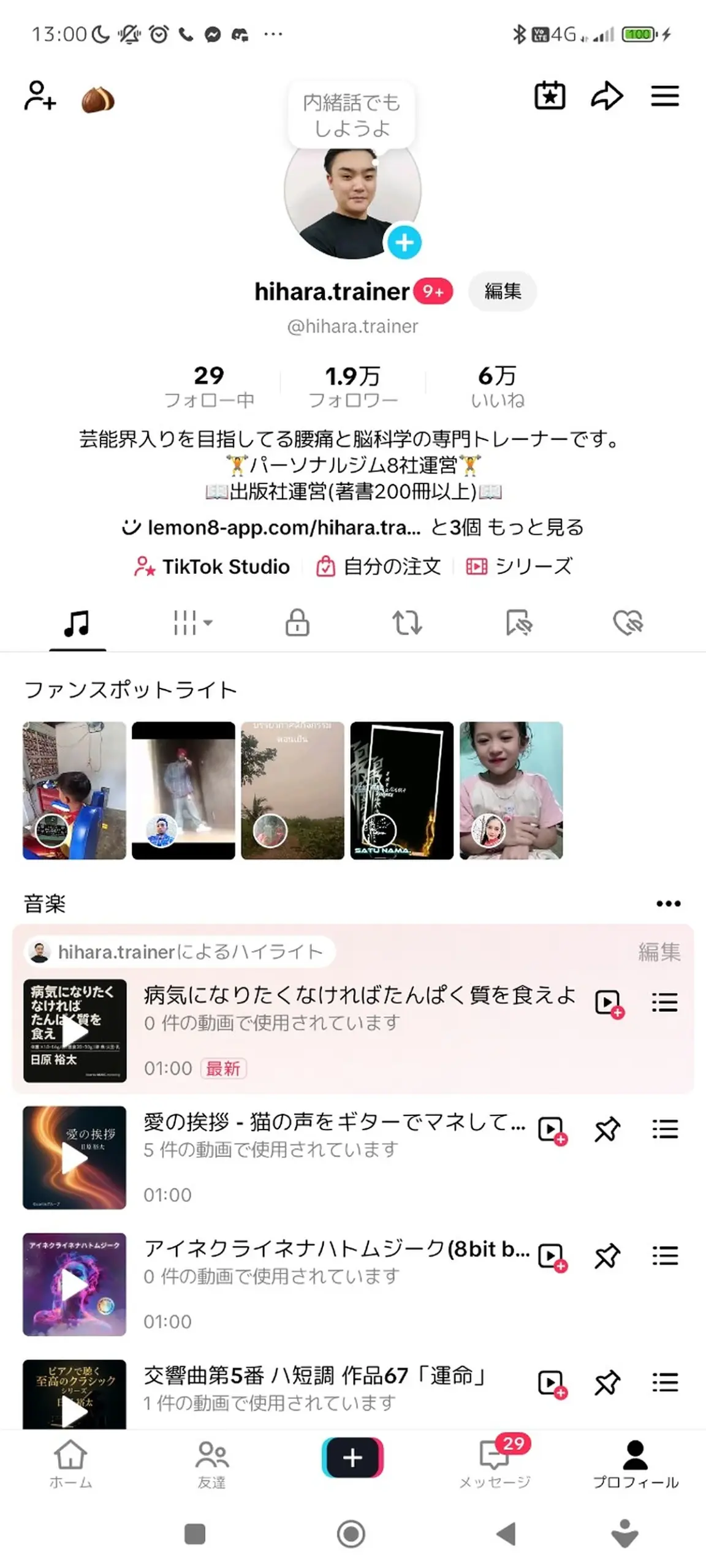The width and height of the screenshot is (706, 1568).
Task: Open the add friends icon
Action: (40, 96)
